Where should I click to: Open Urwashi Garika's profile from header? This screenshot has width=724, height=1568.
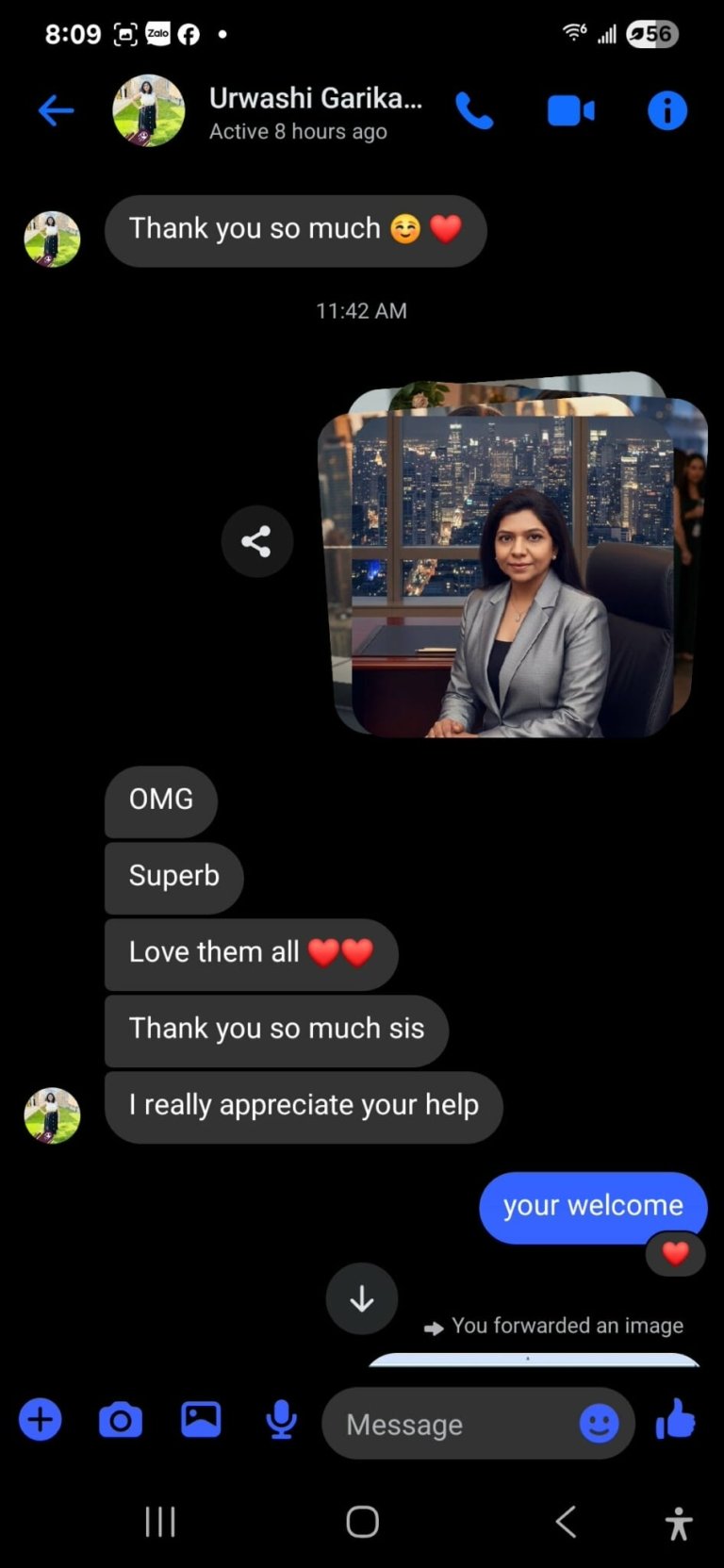point(314,111)
